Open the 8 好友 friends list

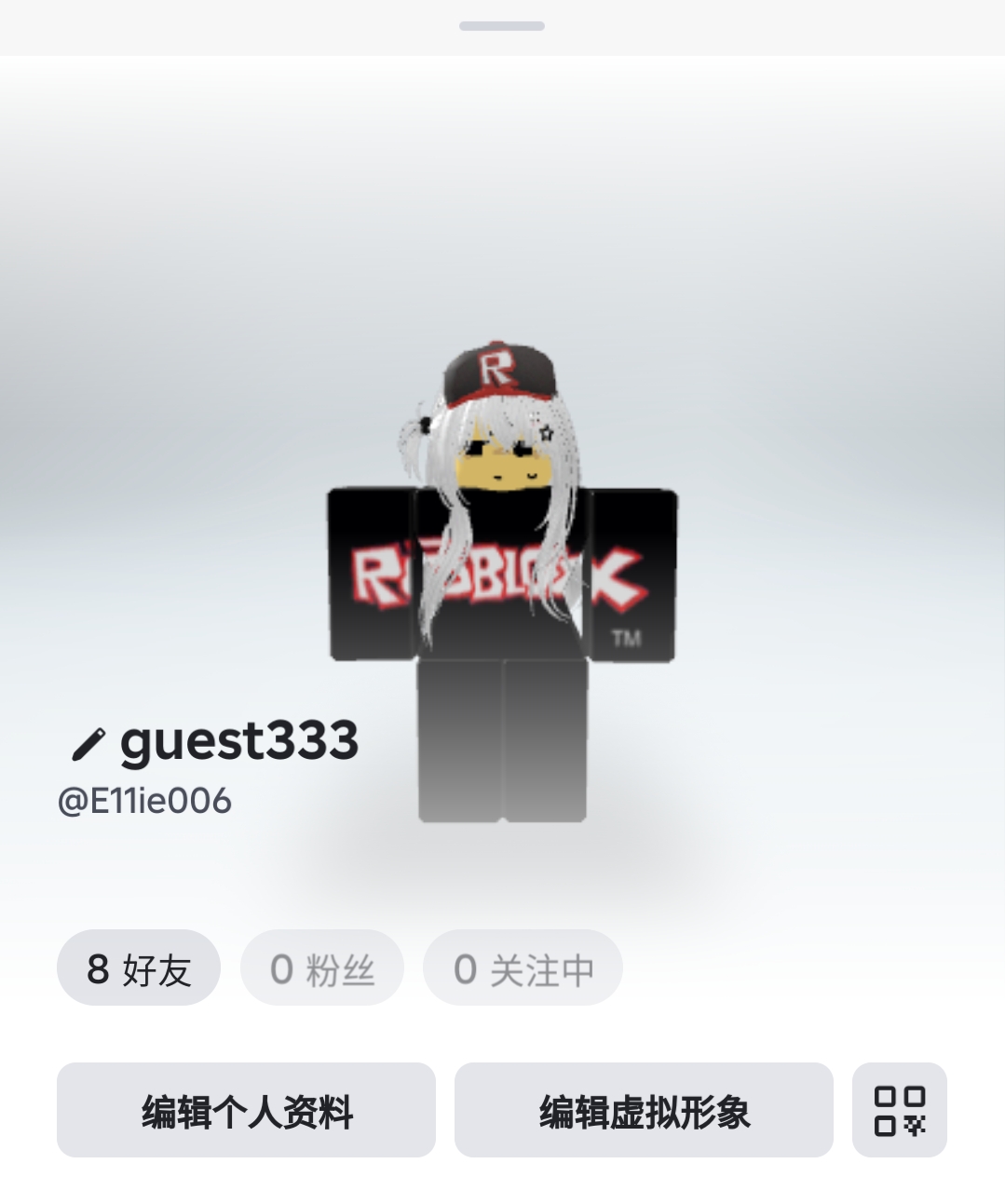[138, 968]
